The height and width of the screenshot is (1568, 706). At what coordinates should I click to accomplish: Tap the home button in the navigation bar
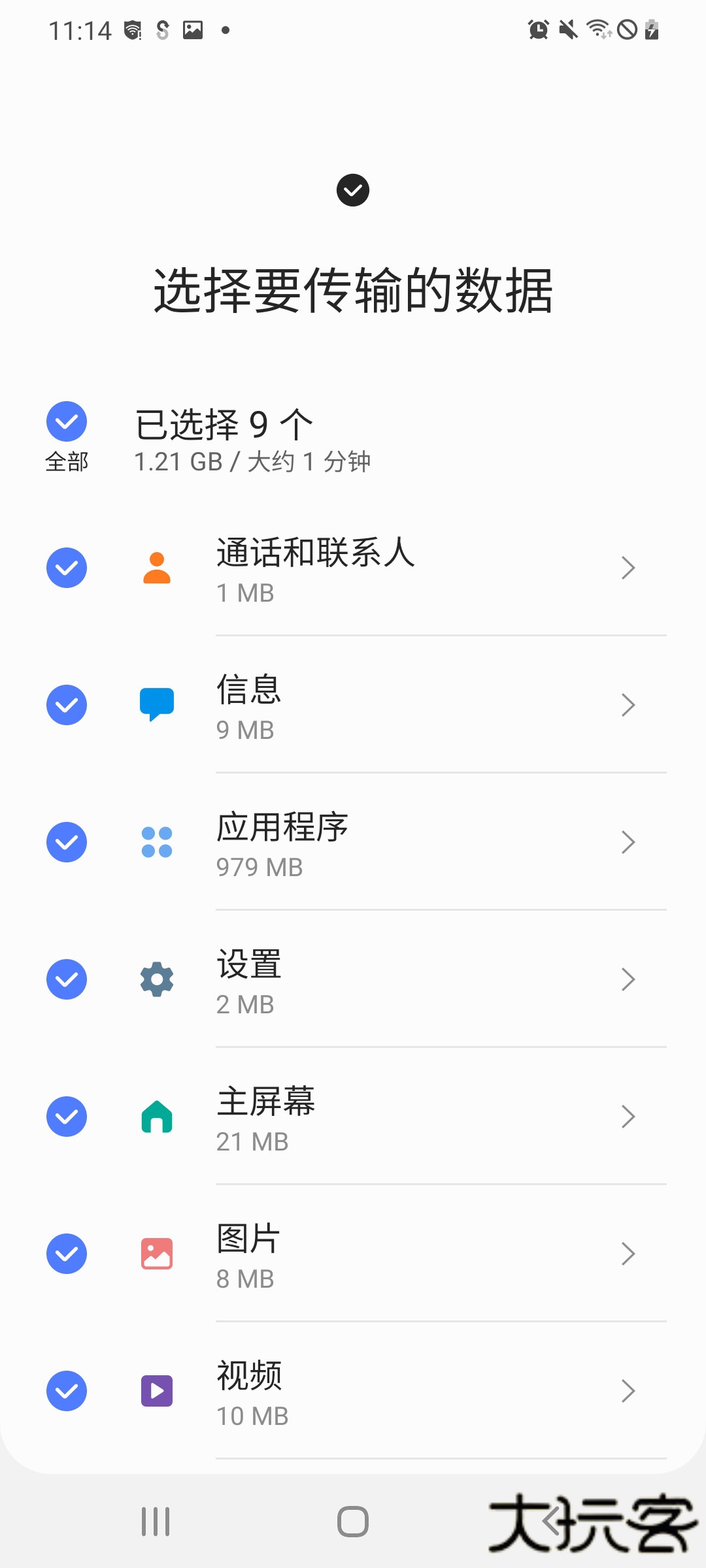(x=352, y=1521)
